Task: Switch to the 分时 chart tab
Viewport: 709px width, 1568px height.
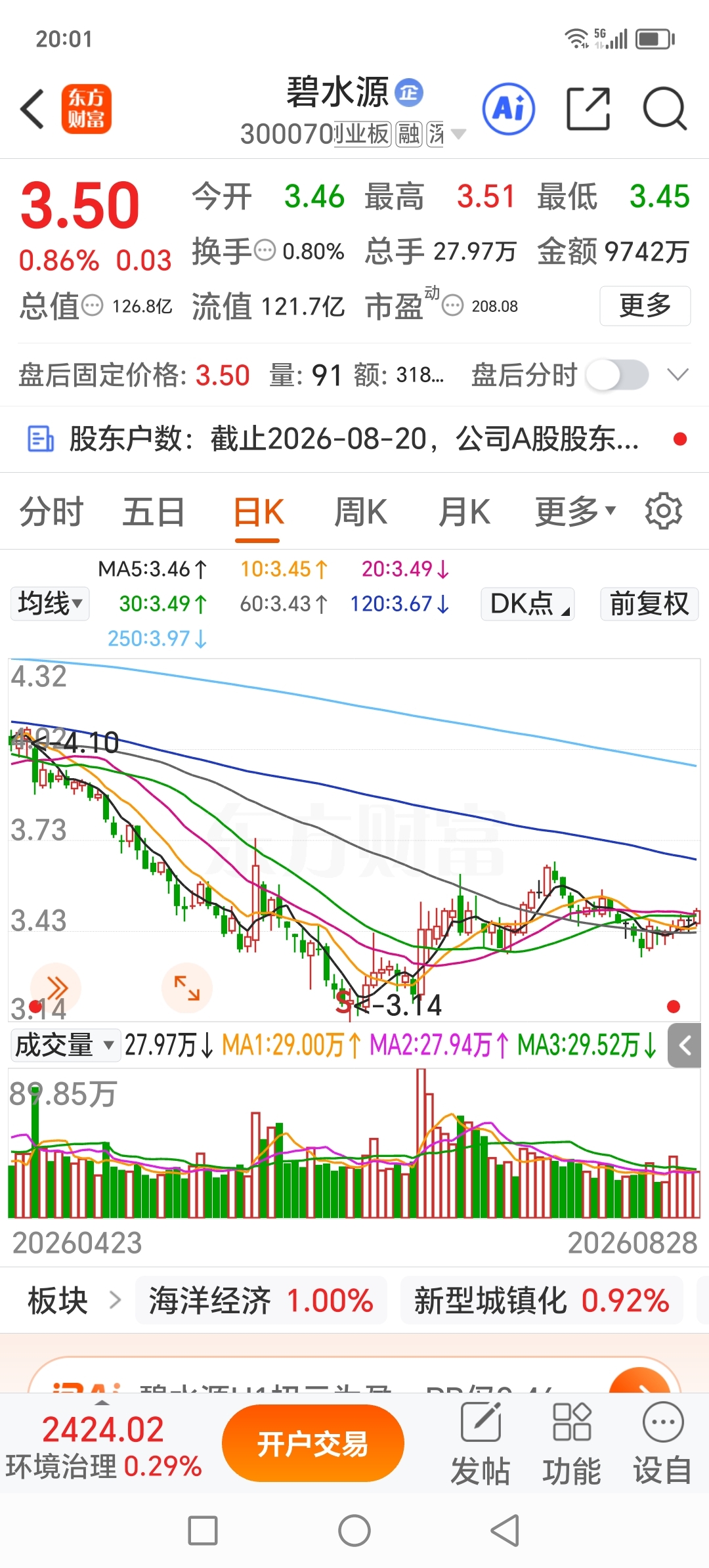Action: coord(51,512)
